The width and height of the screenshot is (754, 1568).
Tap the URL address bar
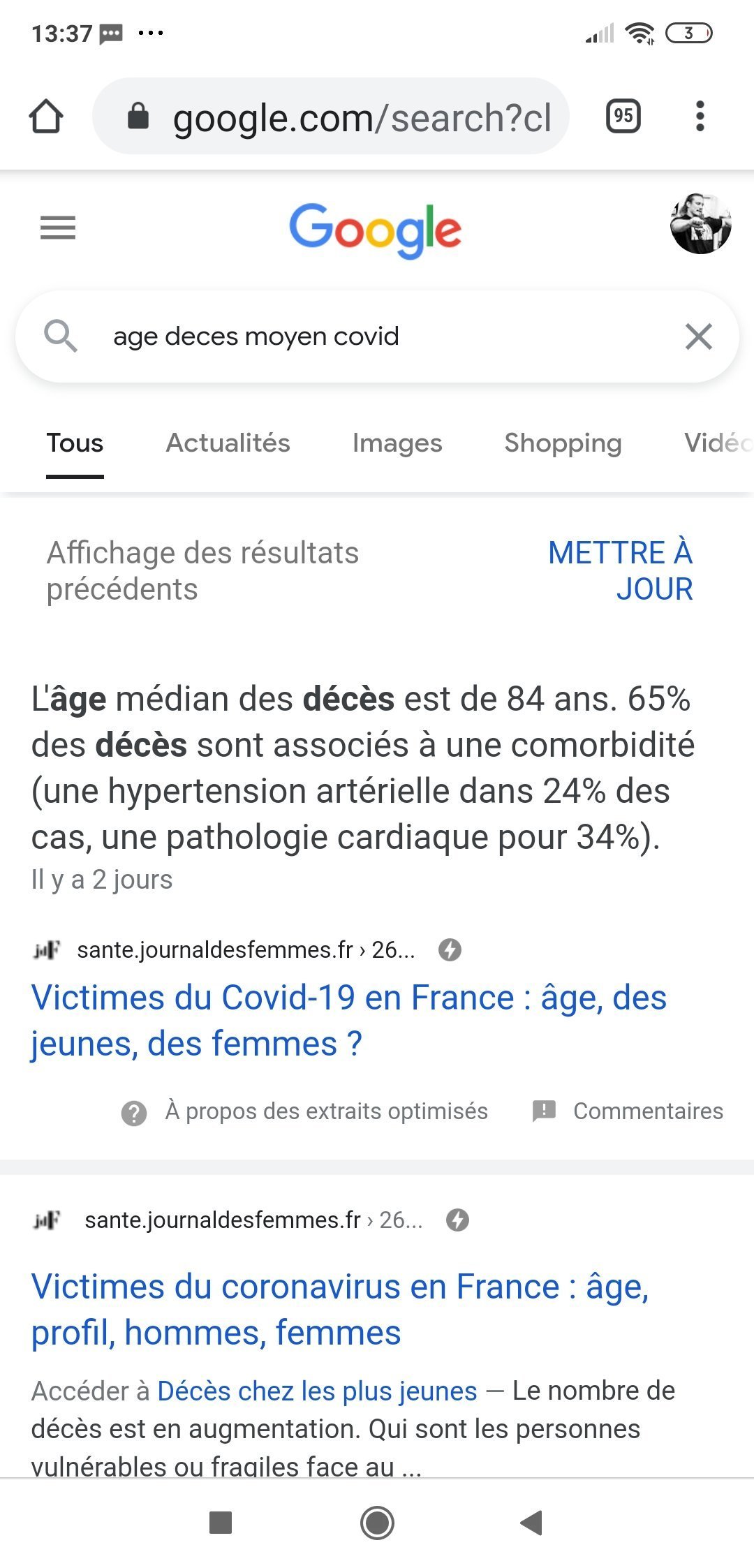tap(349, 117)
